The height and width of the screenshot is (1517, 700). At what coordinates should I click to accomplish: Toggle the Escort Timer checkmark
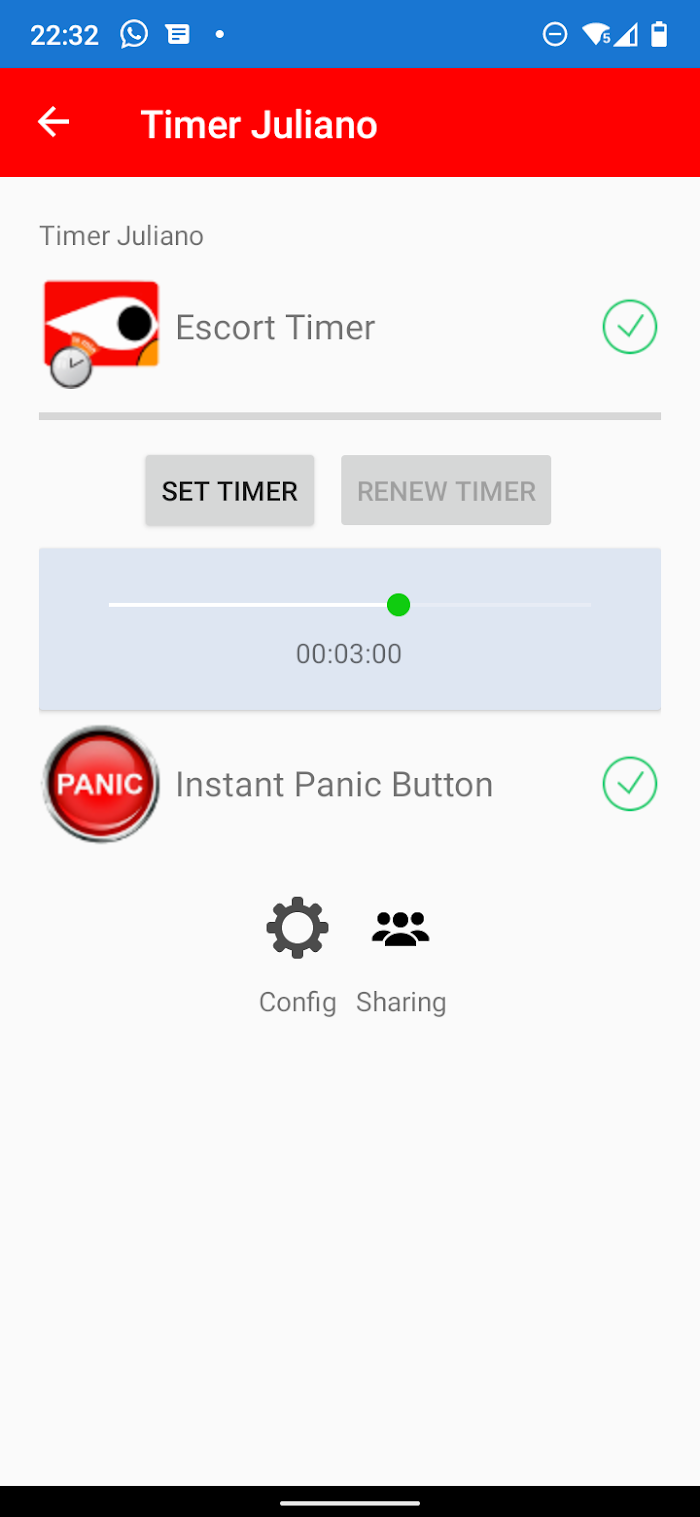[630, 327]
